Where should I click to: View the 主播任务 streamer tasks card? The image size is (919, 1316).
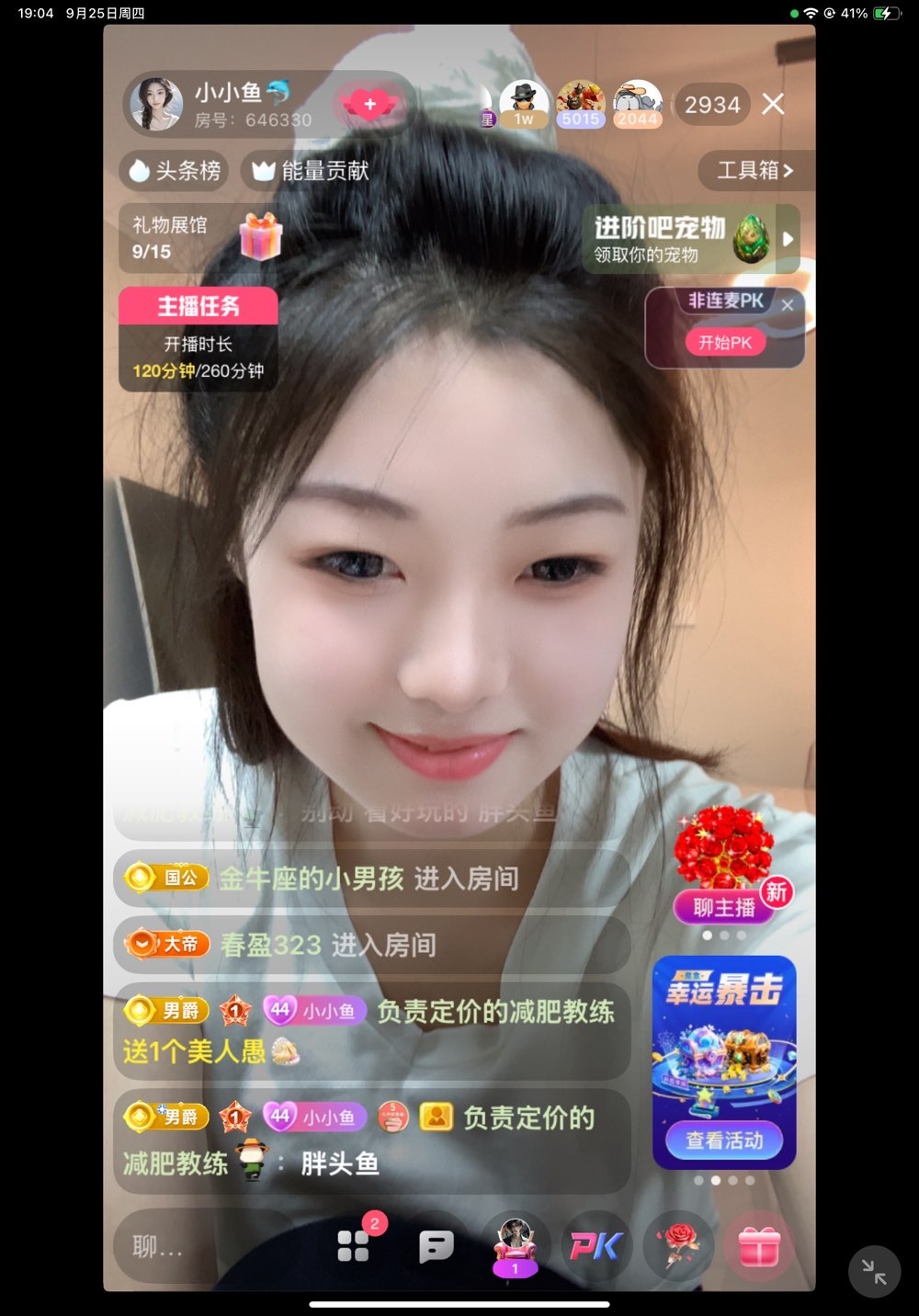pos(198,339)
